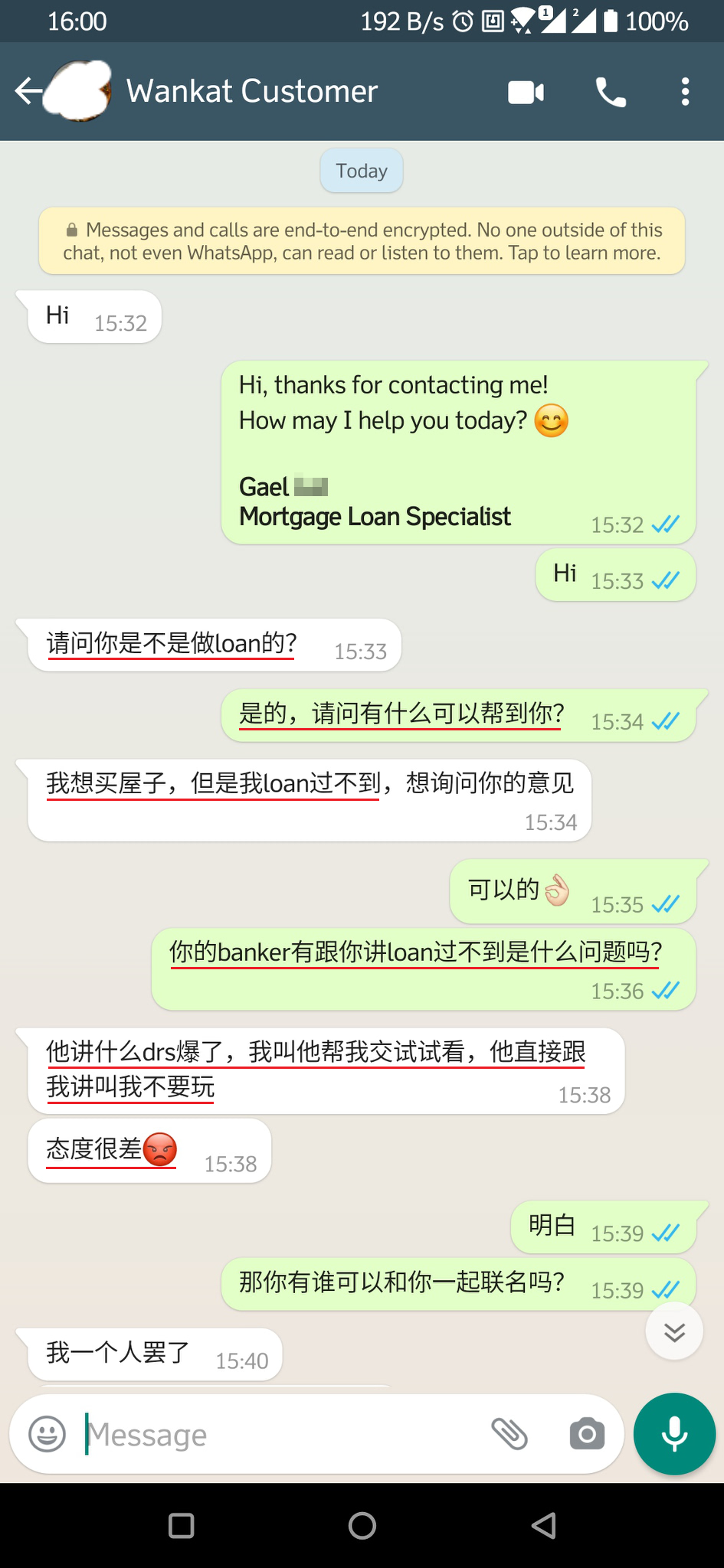Open the recent apps view
Viewport: 724px width, 1568px height.
click(x=181, y=1526)
